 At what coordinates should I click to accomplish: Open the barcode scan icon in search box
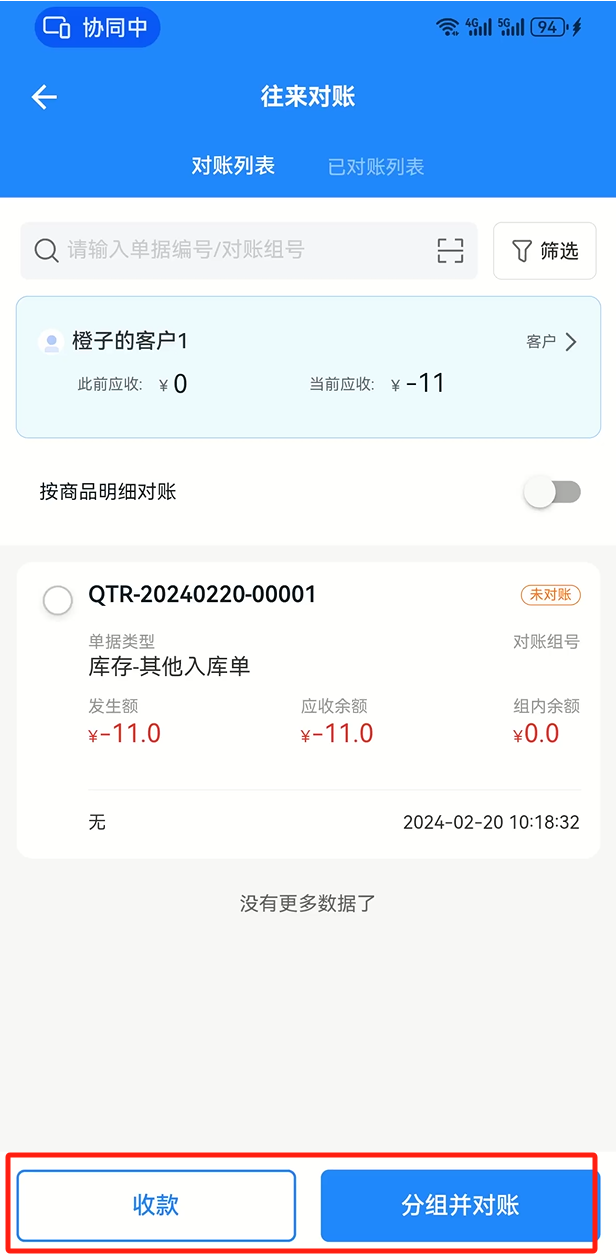click(451, 251)
